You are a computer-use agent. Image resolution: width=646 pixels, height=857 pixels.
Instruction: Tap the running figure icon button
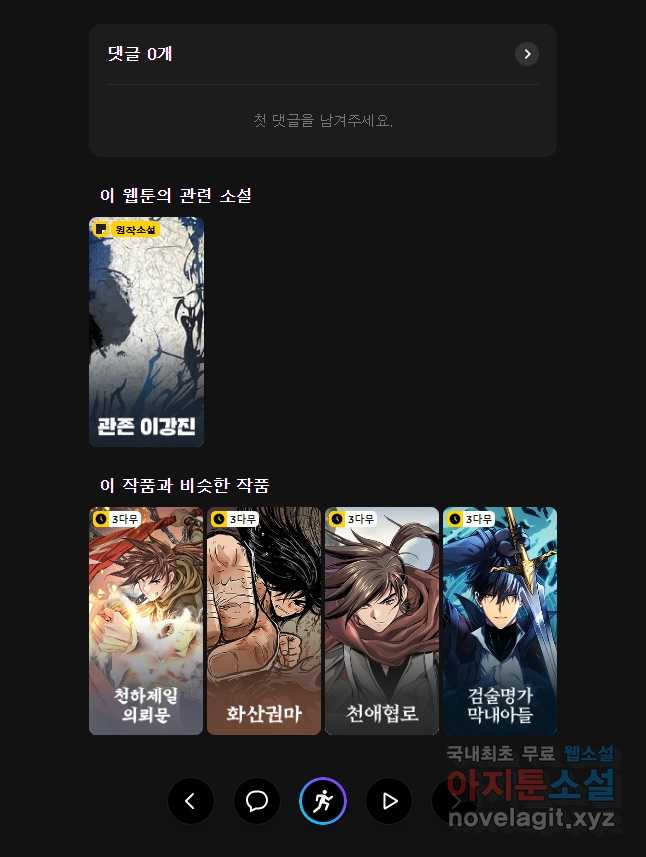click(x=323, y=801)
